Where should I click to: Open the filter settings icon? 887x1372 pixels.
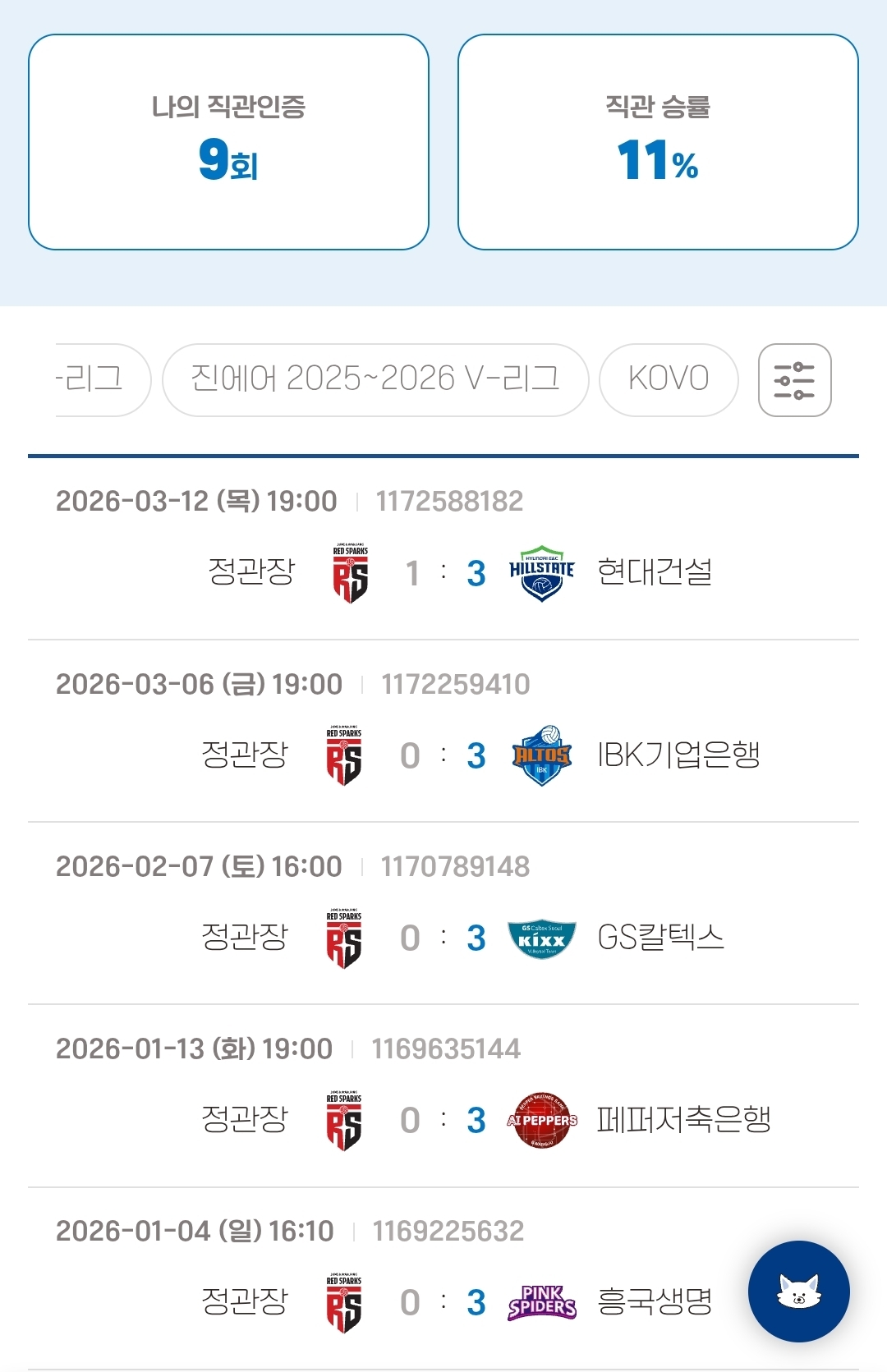tap(794, 380)
